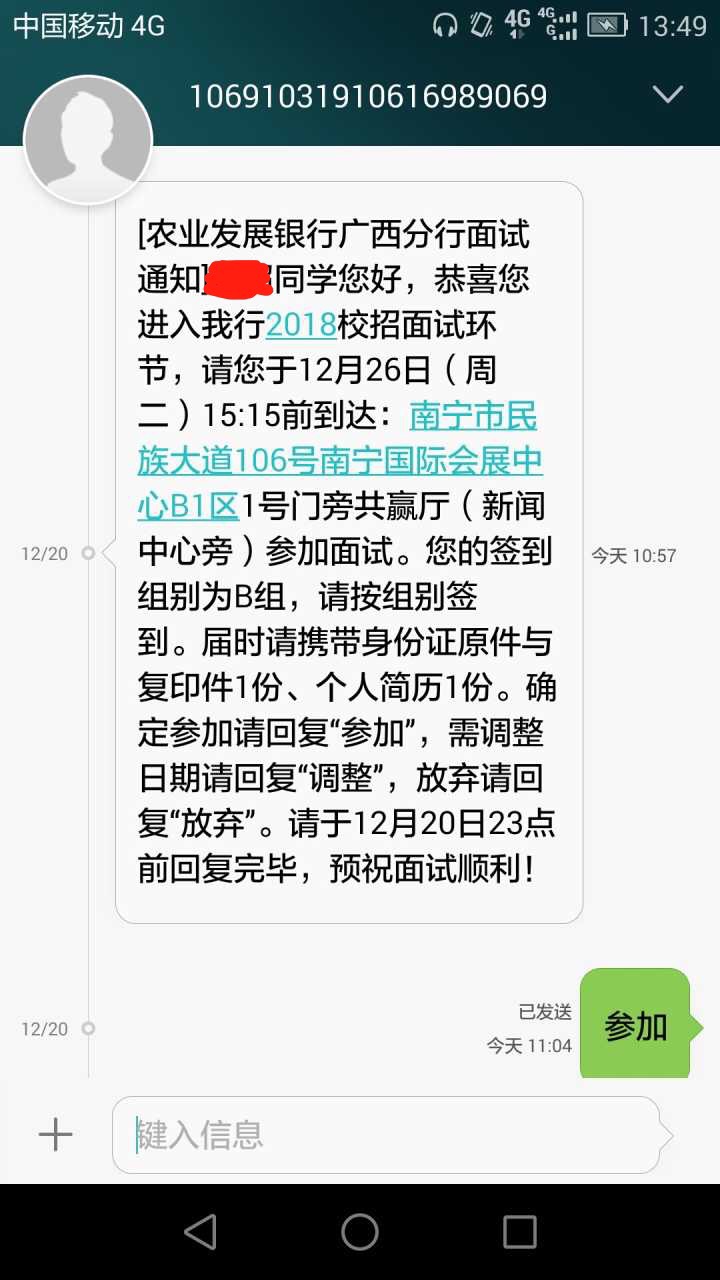Open the 2018 link in the message
720x1280 pixels.
[301, 325]
